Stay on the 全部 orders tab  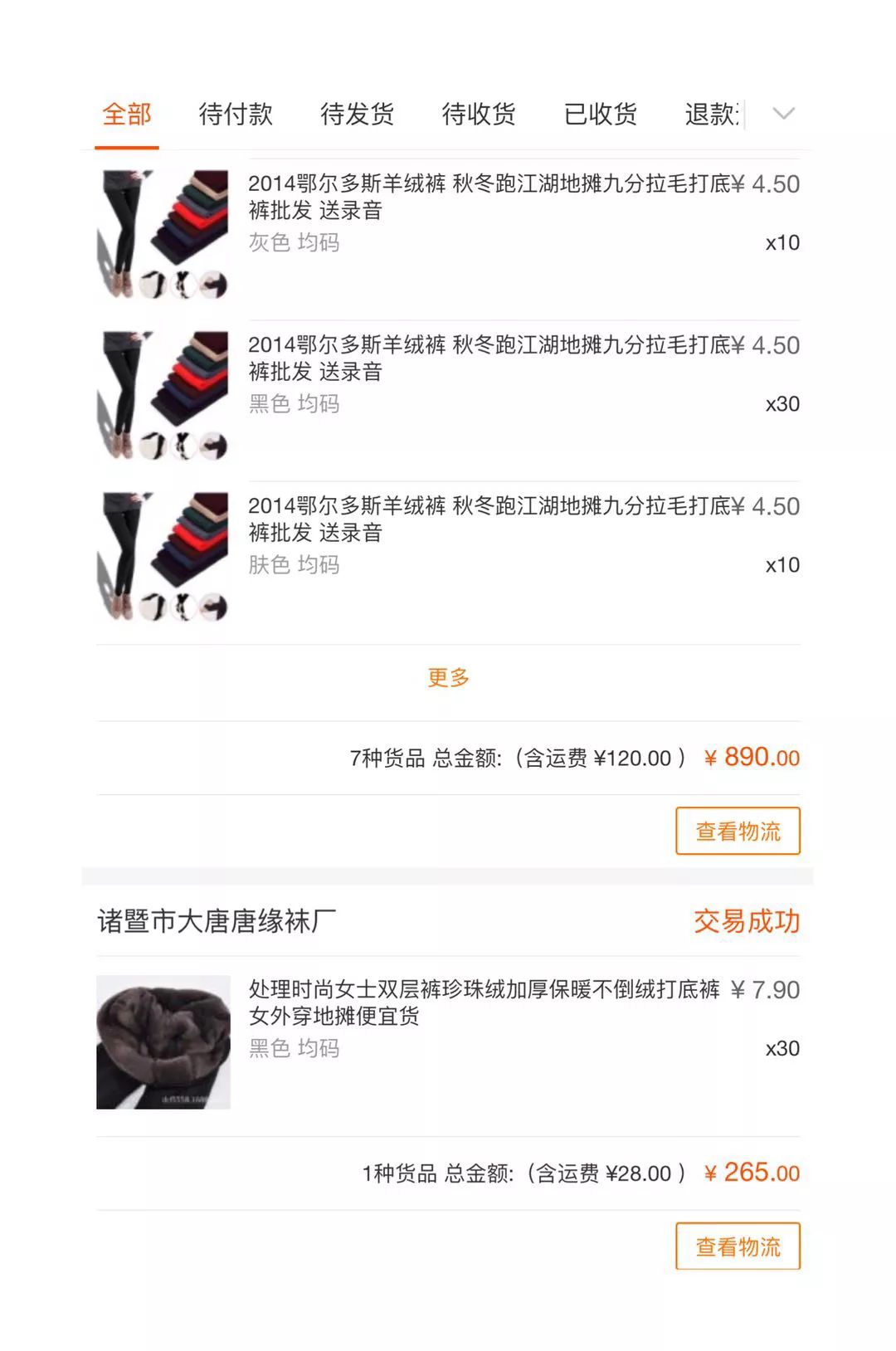pos(125,115)
